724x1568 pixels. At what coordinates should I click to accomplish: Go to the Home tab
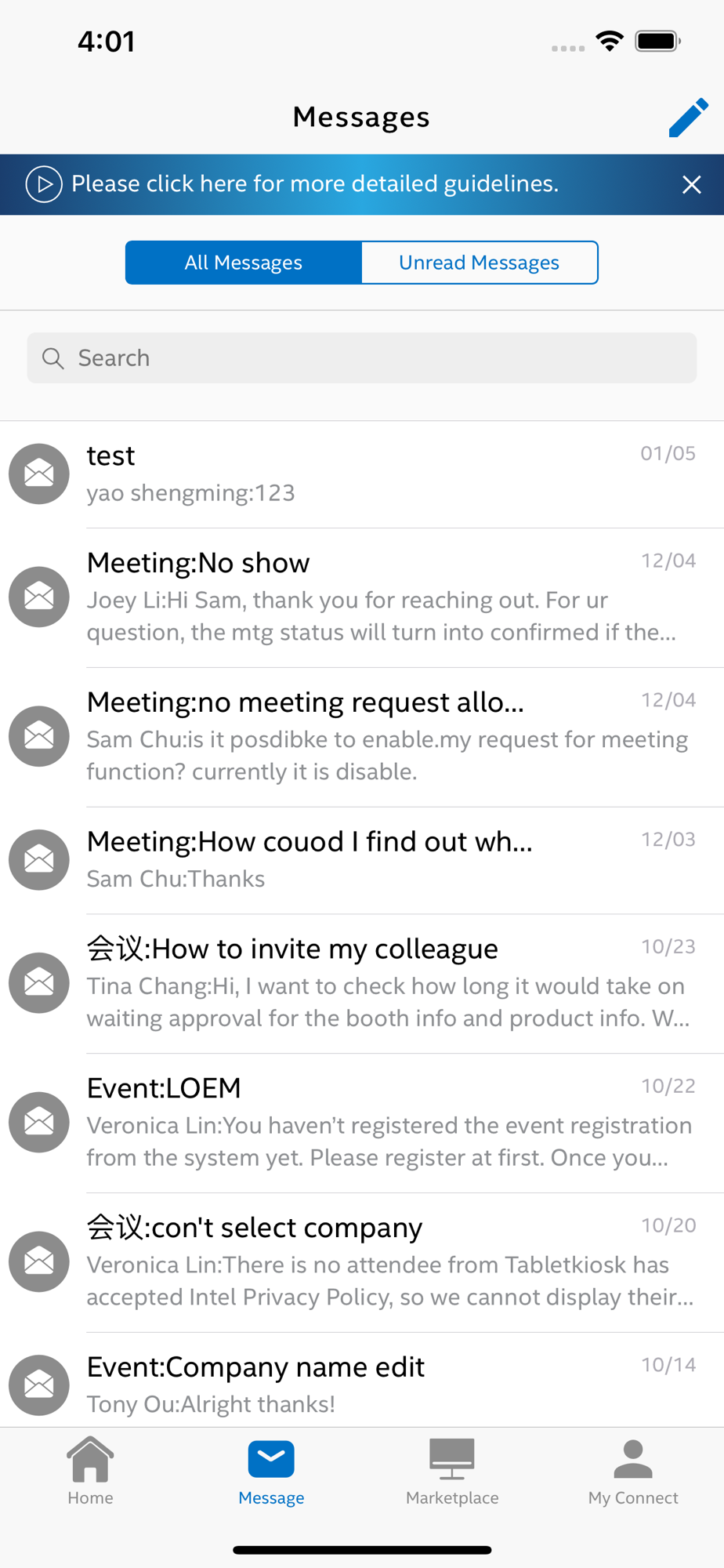(x=90, y=1472)
